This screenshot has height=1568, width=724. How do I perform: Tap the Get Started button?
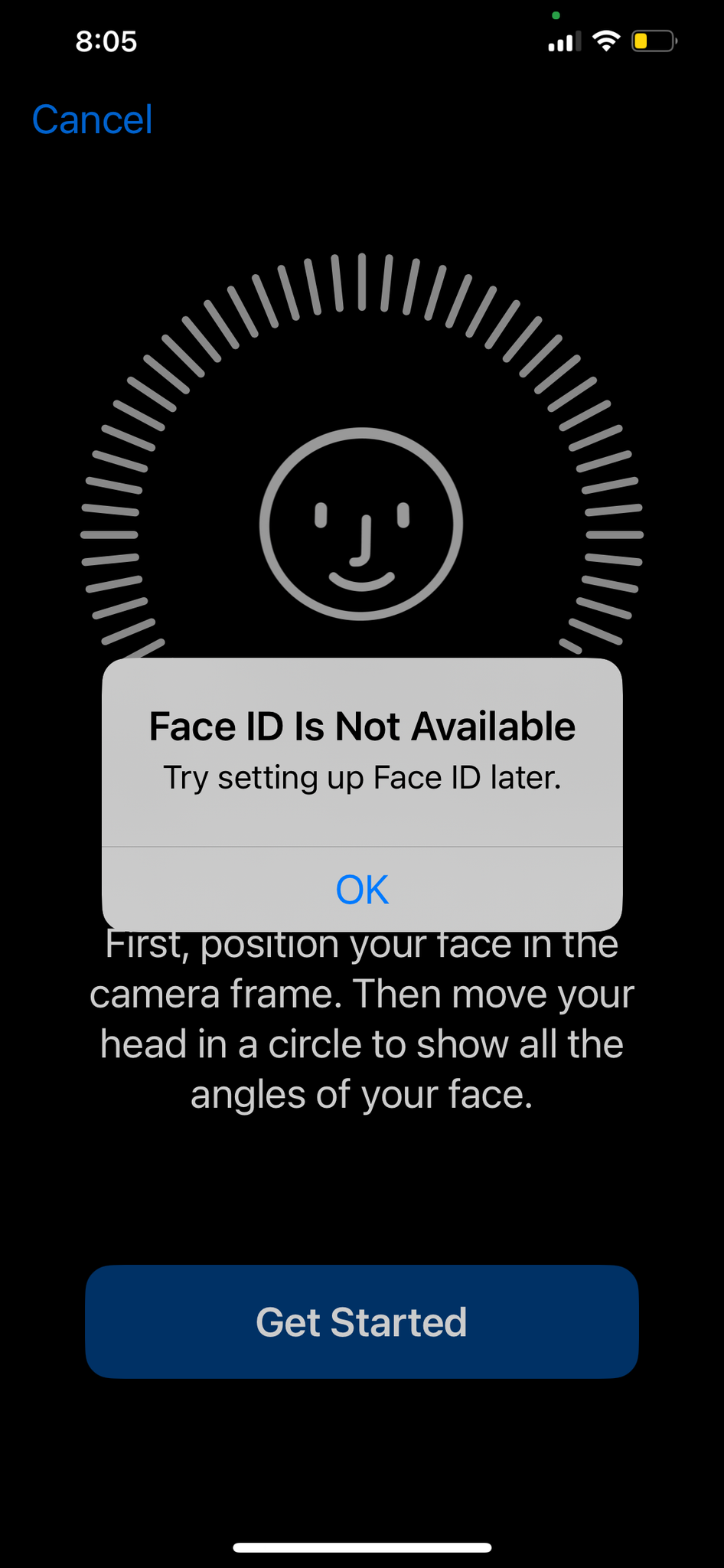[362, 1321]
